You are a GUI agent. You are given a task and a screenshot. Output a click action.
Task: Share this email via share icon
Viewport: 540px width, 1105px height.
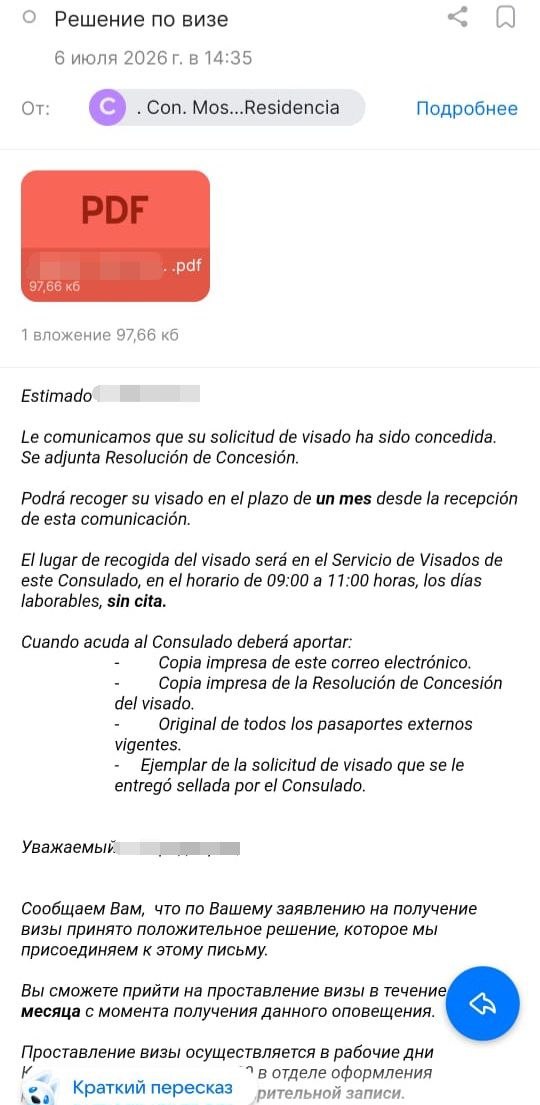pyautogui.click(x=458, y=17)
